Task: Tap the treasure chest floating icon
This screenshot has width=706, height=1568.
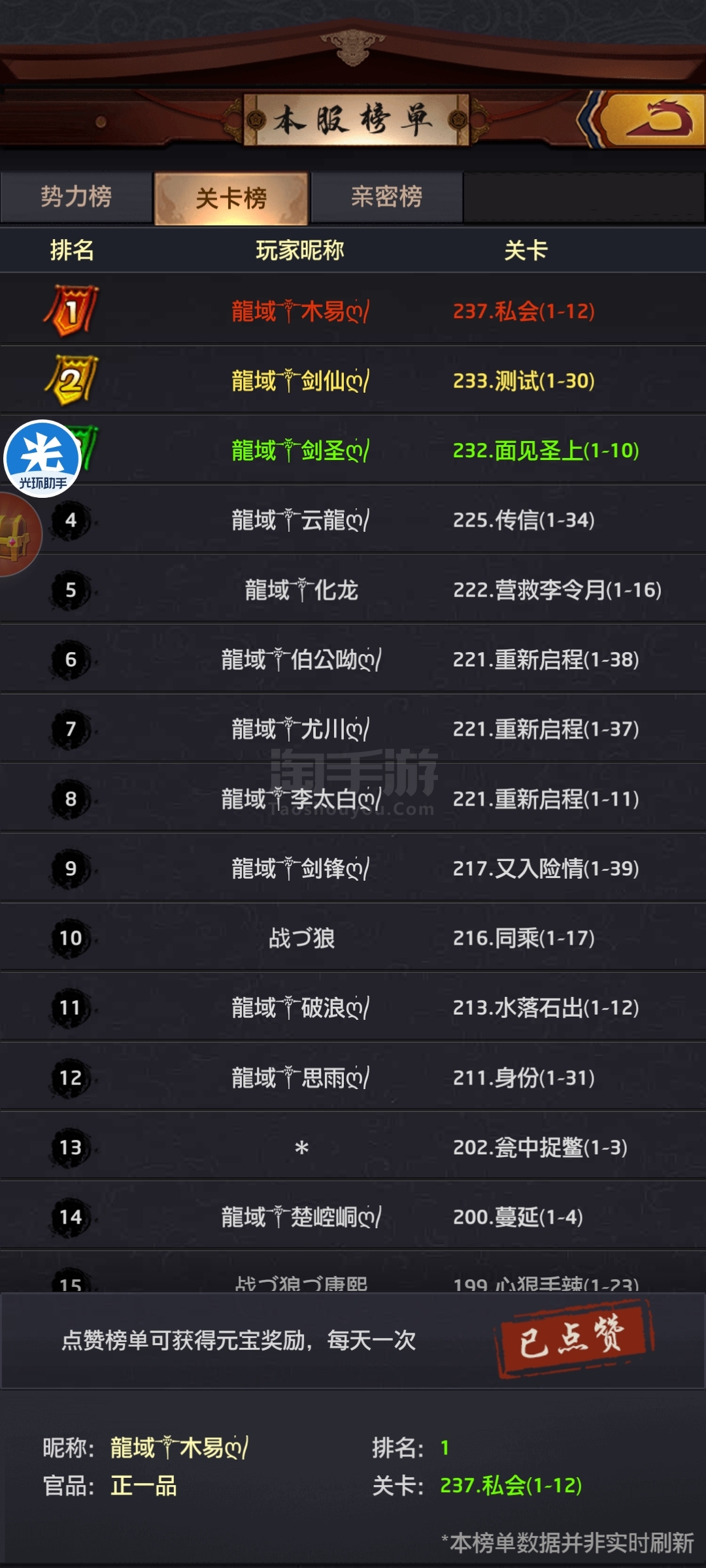Action: pos(18,534)
